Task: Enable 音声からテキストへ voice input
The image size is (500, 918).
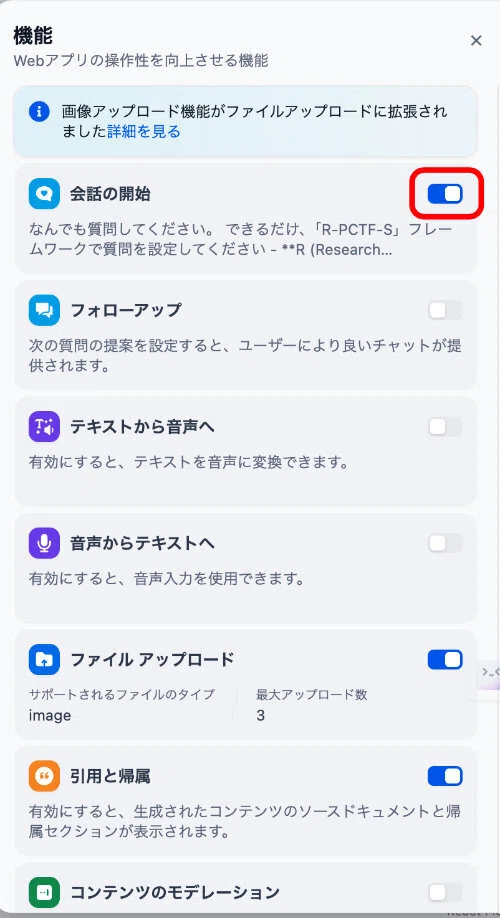Action: coord(445,543)
